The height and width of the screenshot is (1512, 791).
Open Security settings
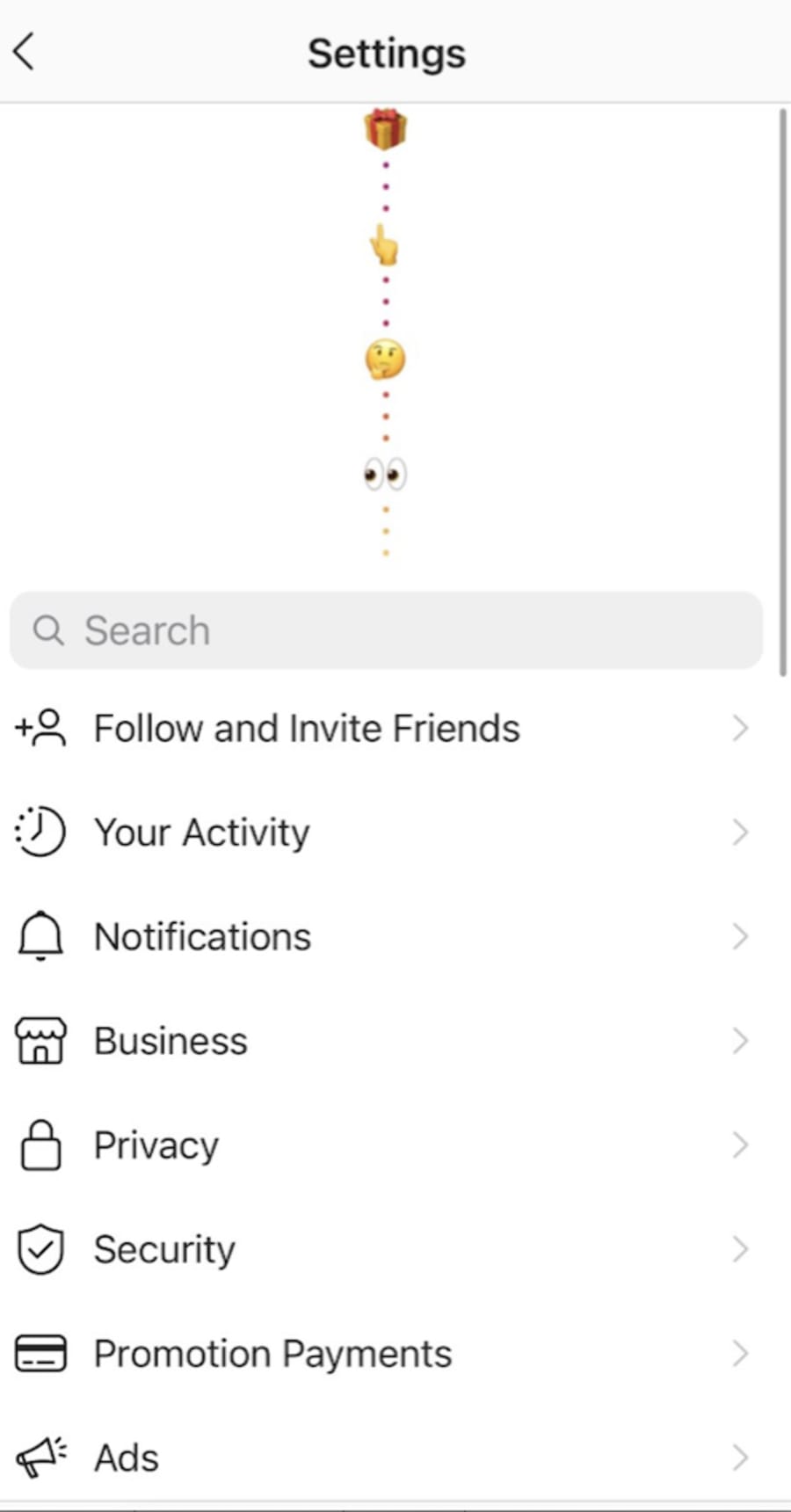pos(386,1249)
